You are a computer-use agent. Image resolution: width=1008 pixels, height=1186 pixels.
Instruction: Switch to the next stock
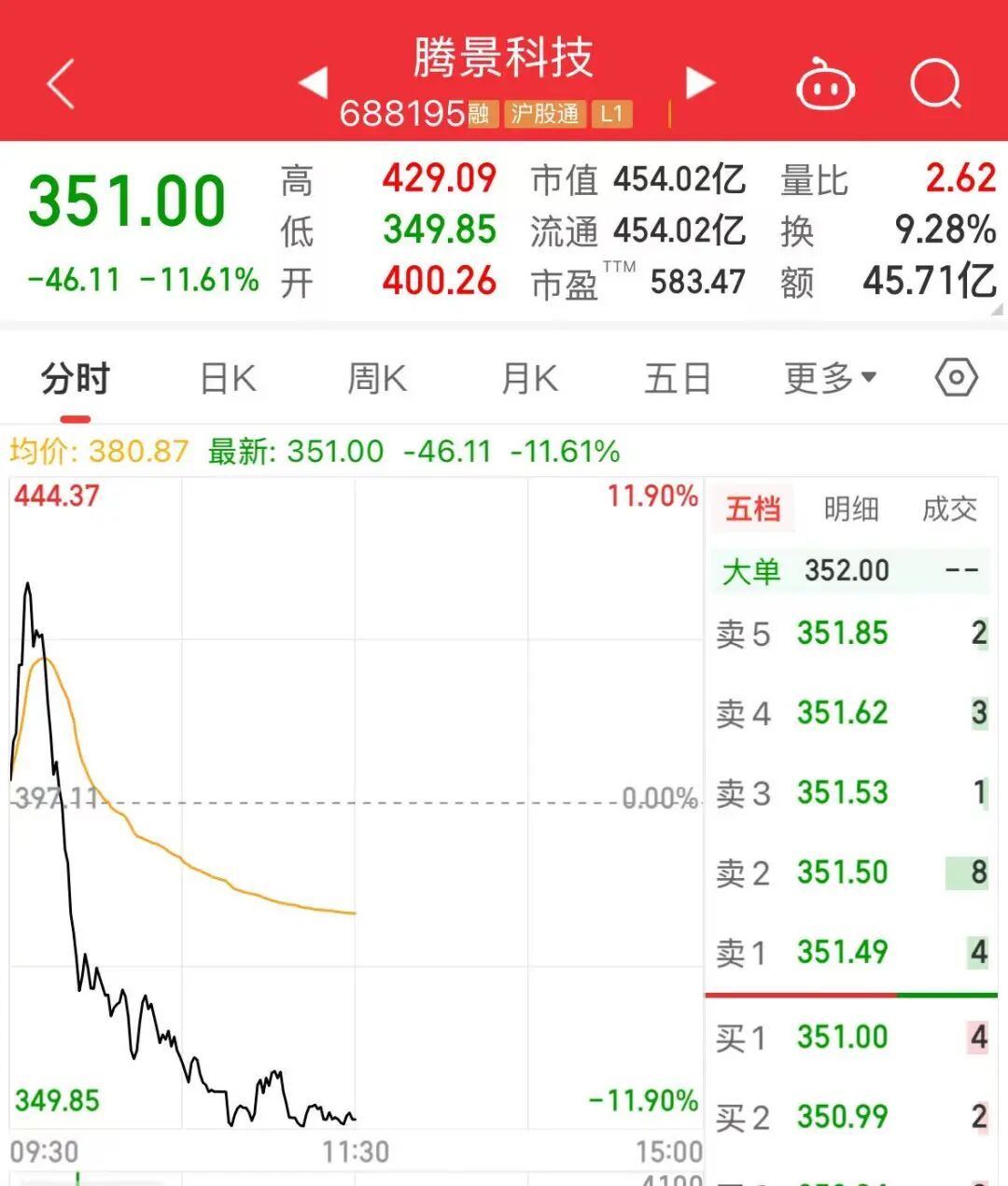coord(699,83)
